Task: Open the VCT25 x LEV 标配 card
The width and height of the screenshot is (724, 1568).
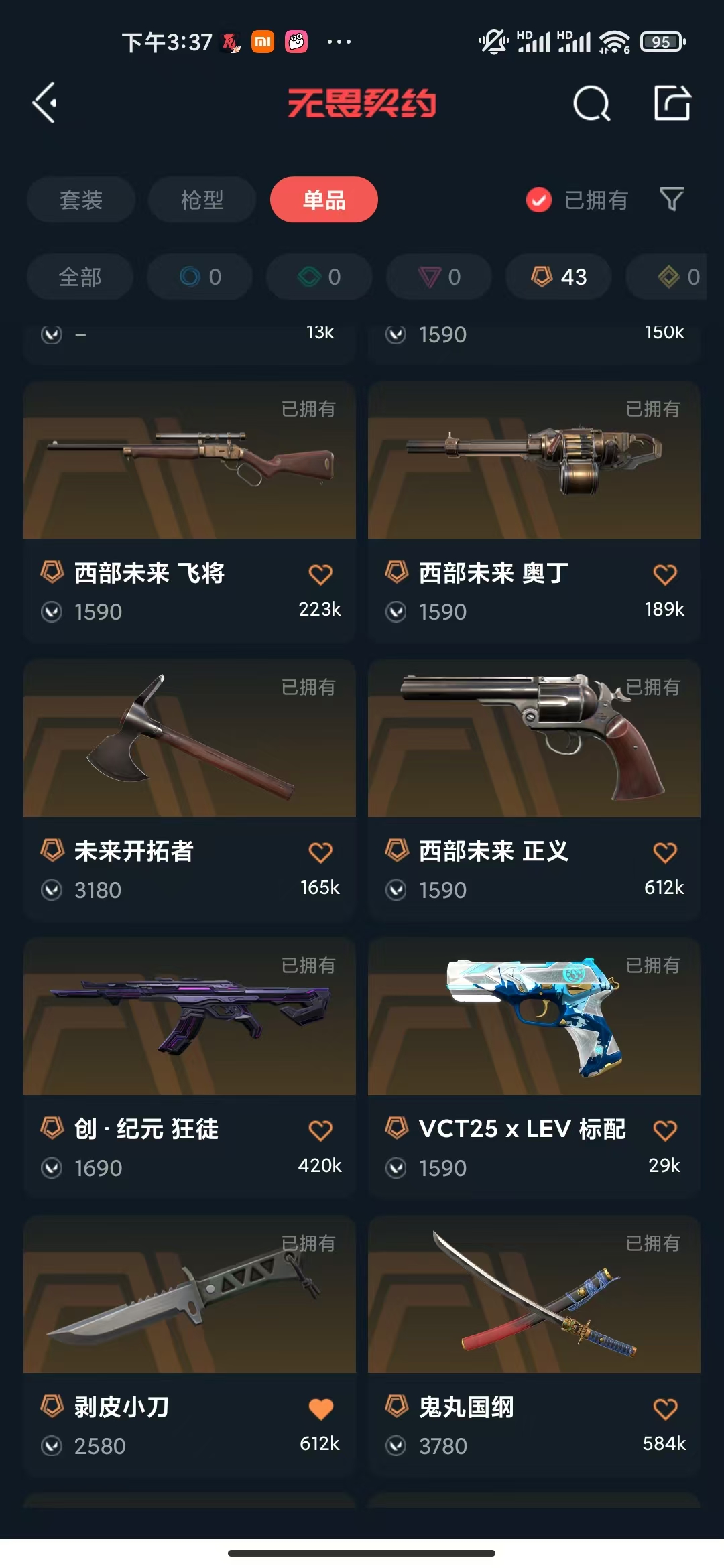Action: pyautogui.click(x=534, y=1068)
